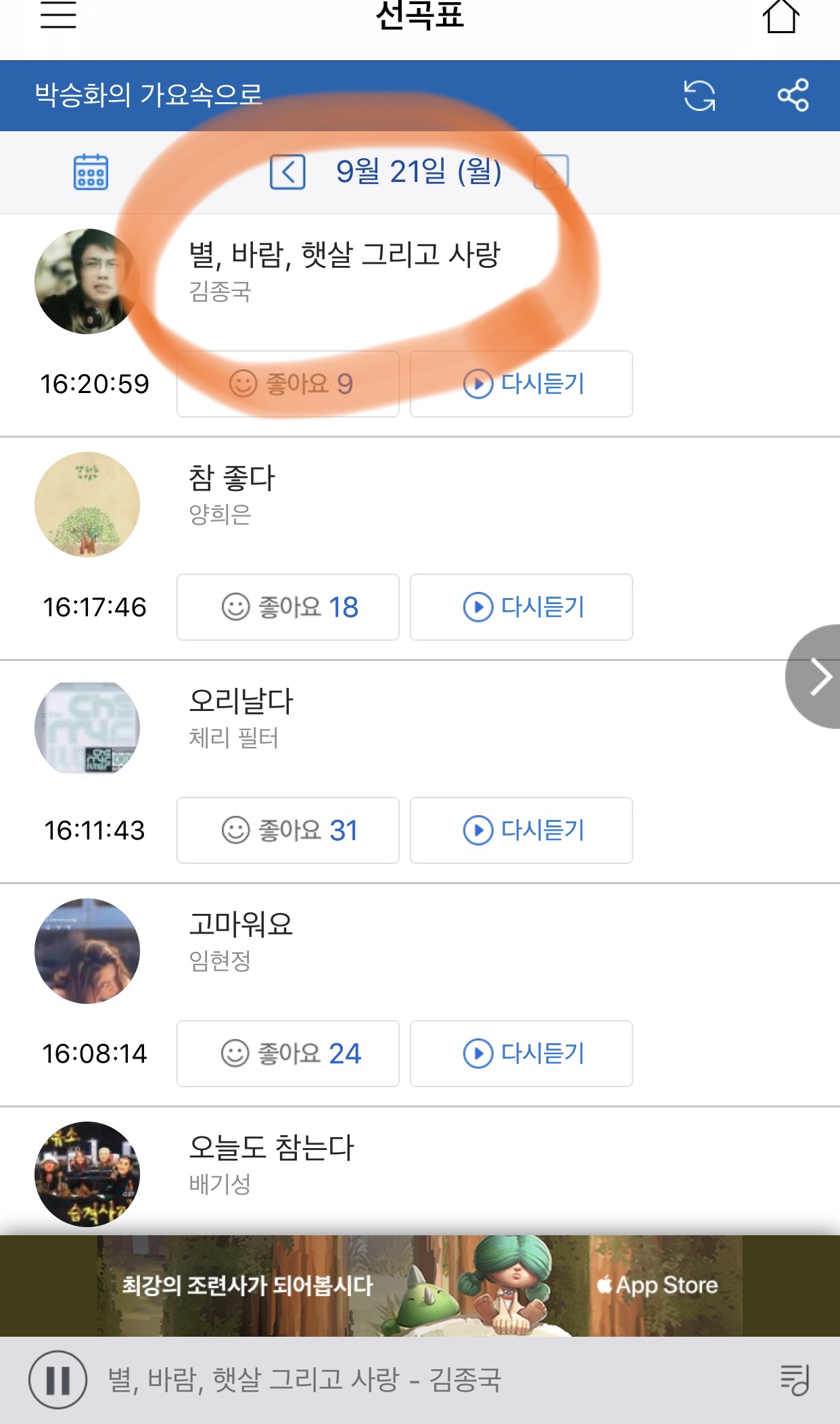
Task: Like the song 참 좋다
Action: pos(288,607)
